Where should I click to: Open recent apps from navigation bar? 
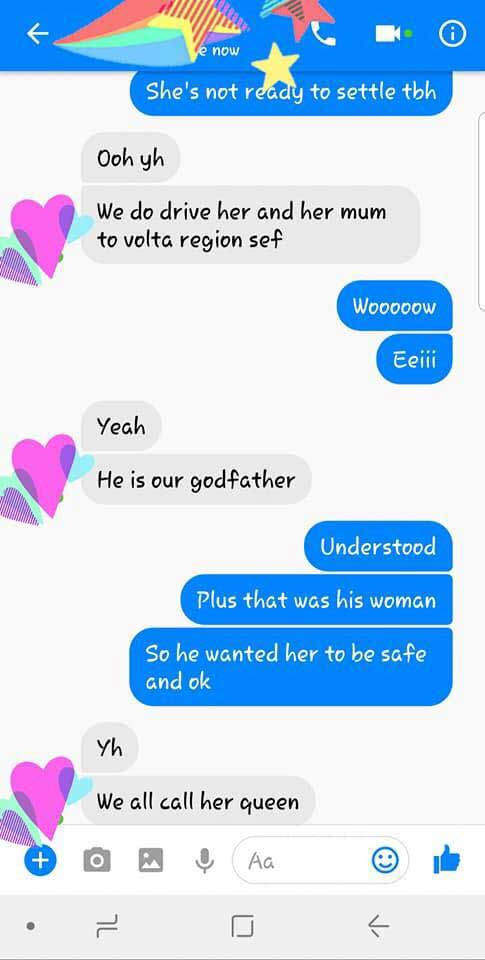[x=107, y=927]
